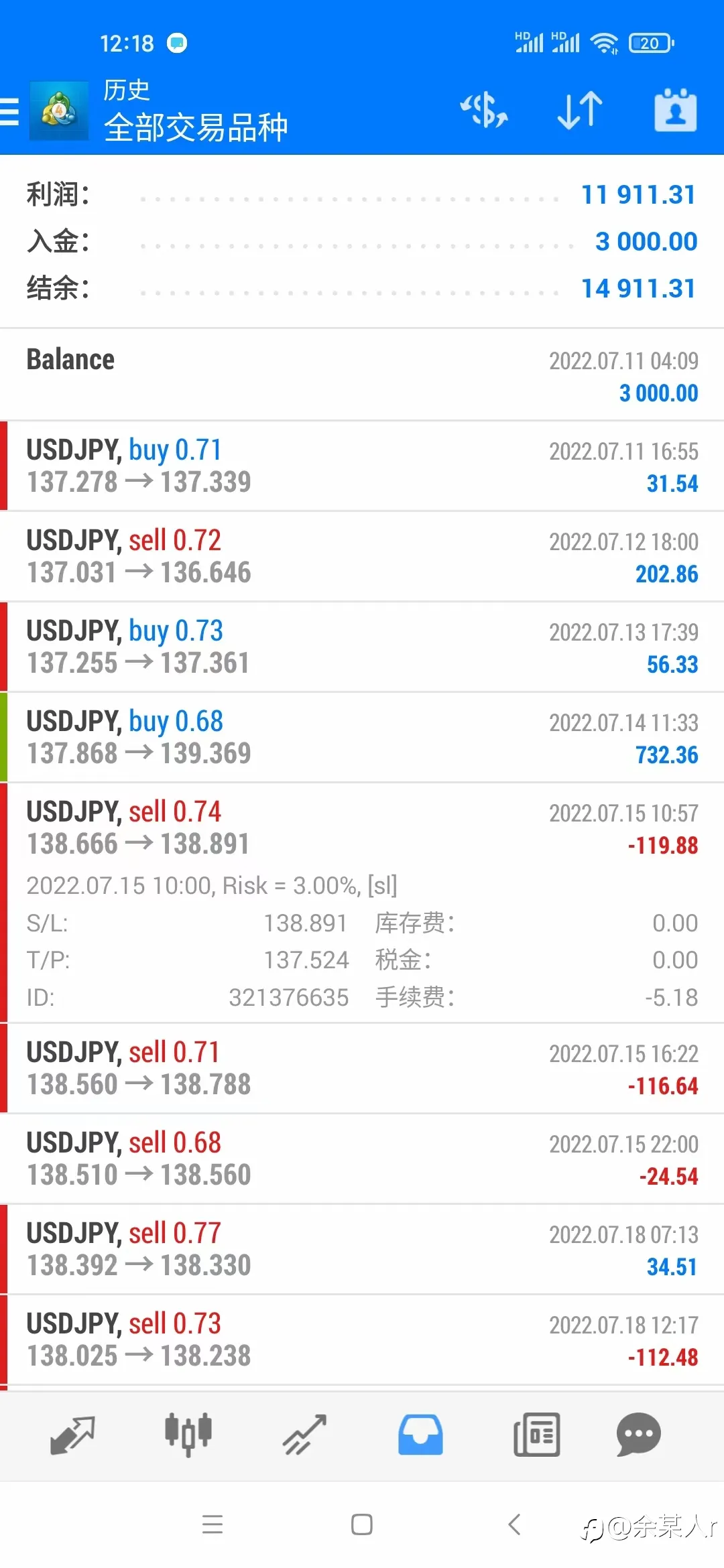724x1568 pixels.
Task: Collapse the USDJPY sell 0.74 trade details
Action: coord(362,903)
